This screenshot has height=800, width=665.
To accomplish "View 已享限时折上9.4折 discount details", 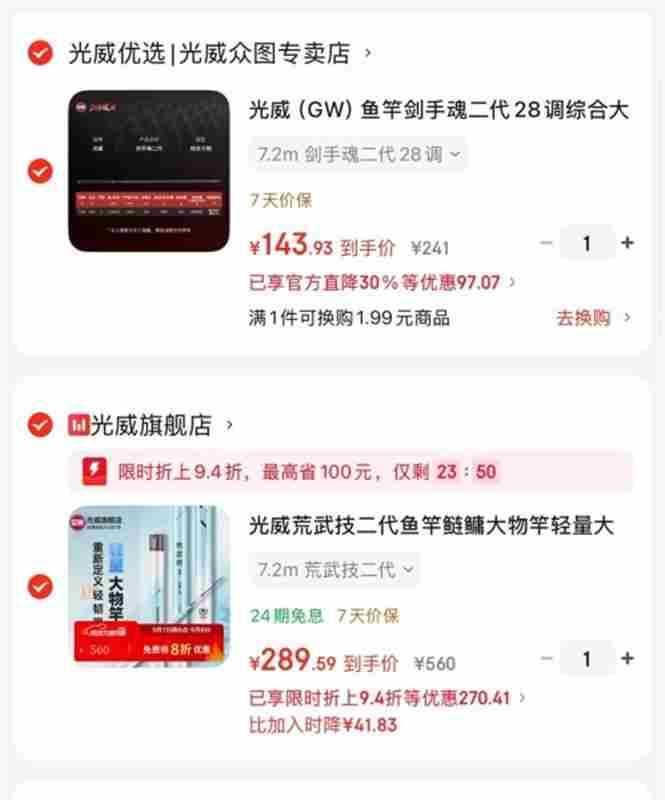I will 387,698.
